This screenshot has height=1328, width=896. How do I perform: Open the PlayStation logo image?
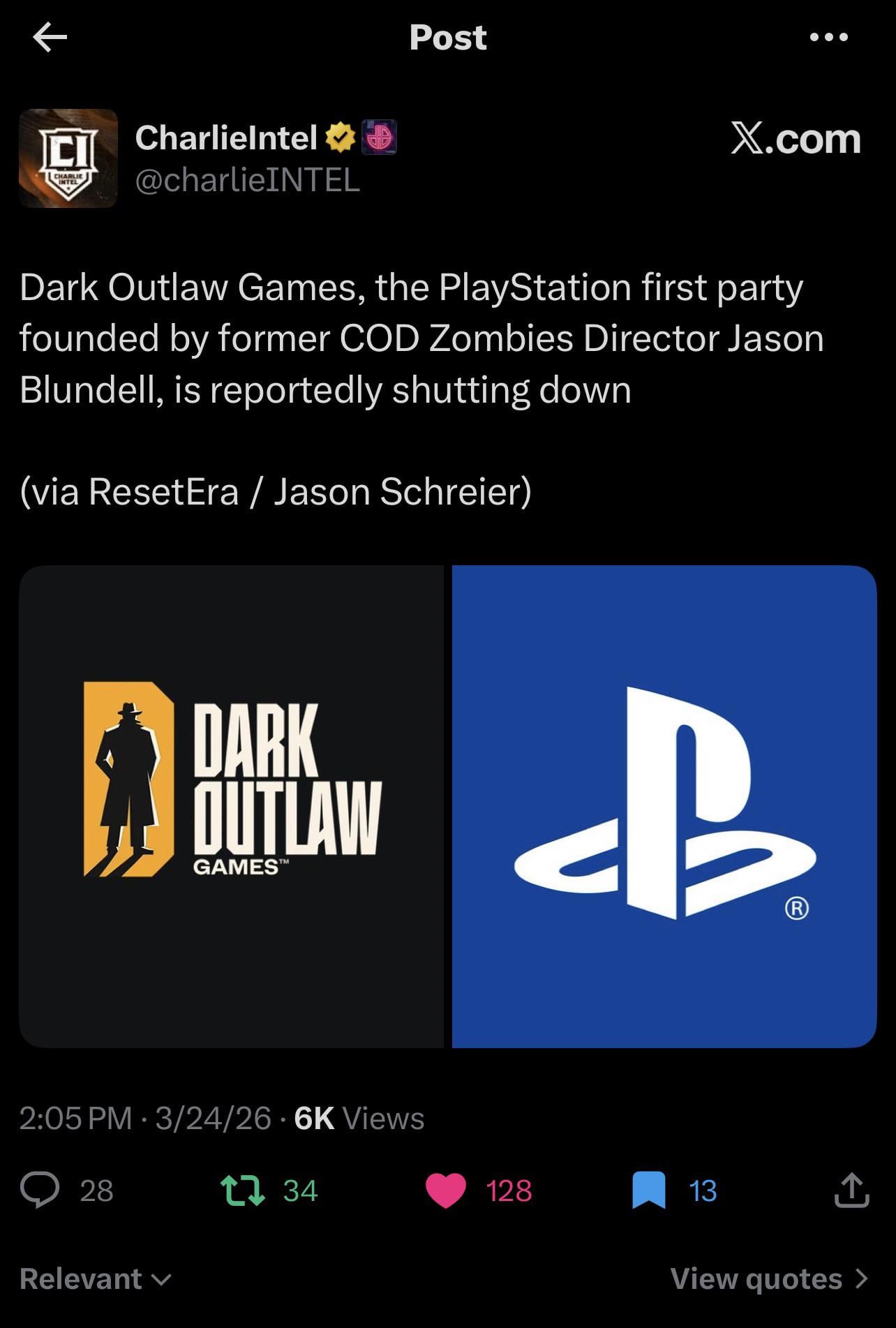tap(664, 806)
